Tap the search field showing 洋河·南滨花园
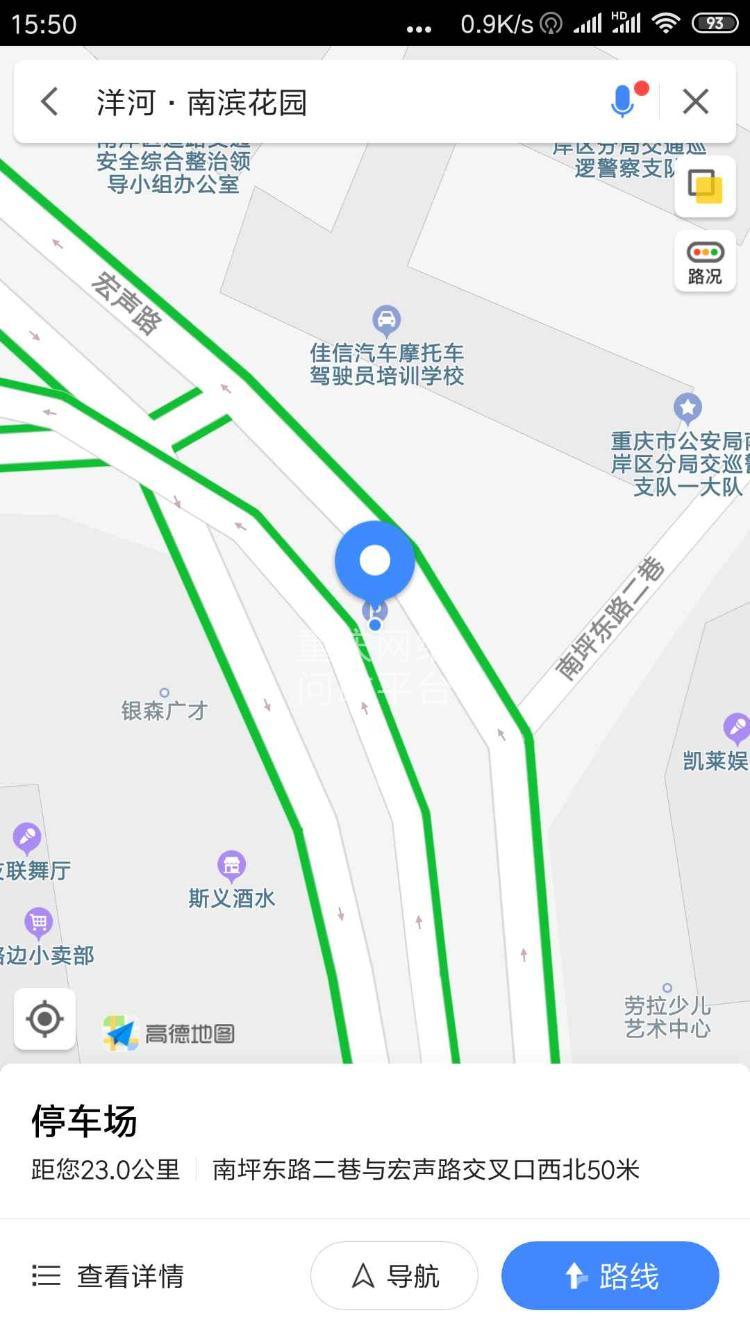 click(330, 102)
